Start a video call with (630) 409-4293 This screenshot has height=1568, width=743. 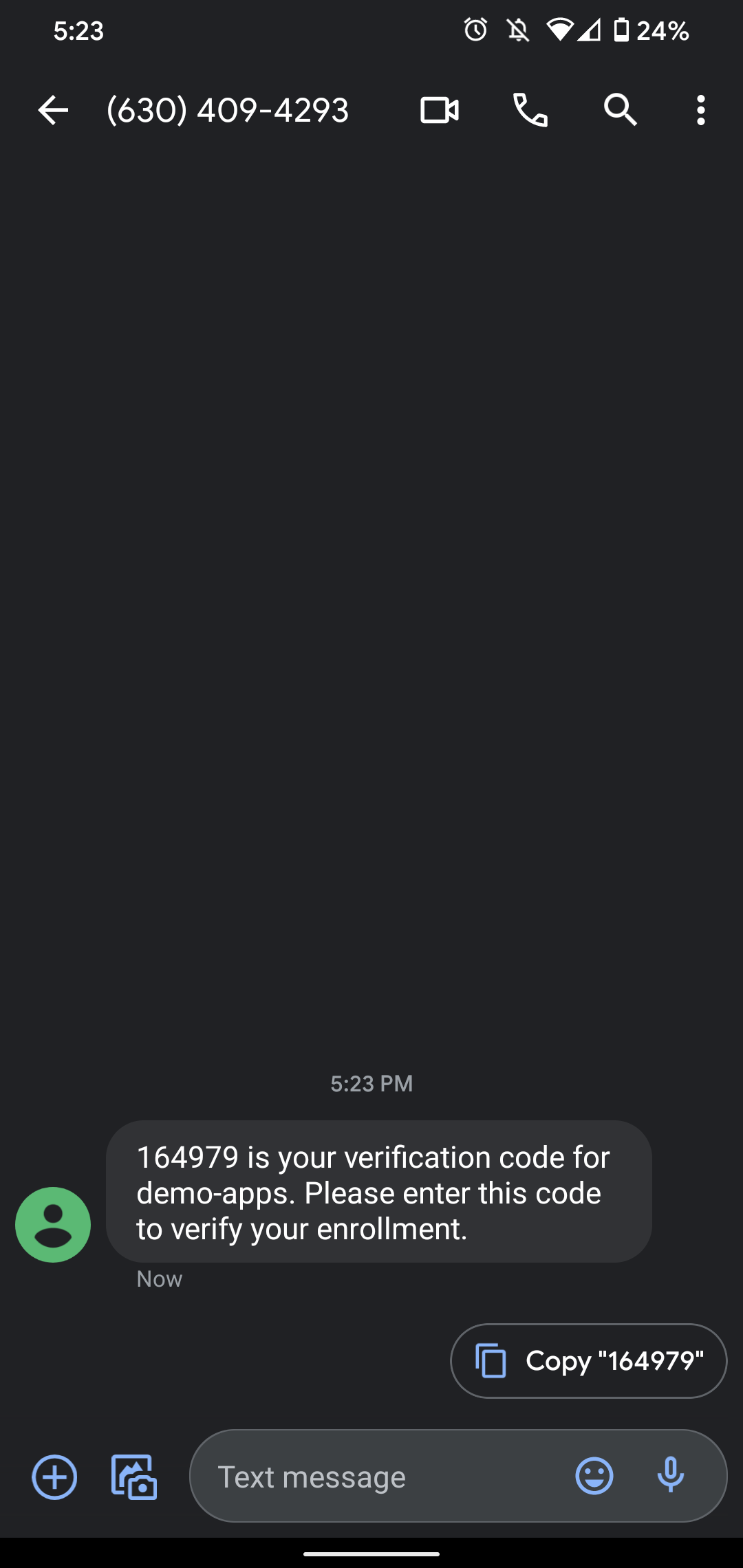440,110
